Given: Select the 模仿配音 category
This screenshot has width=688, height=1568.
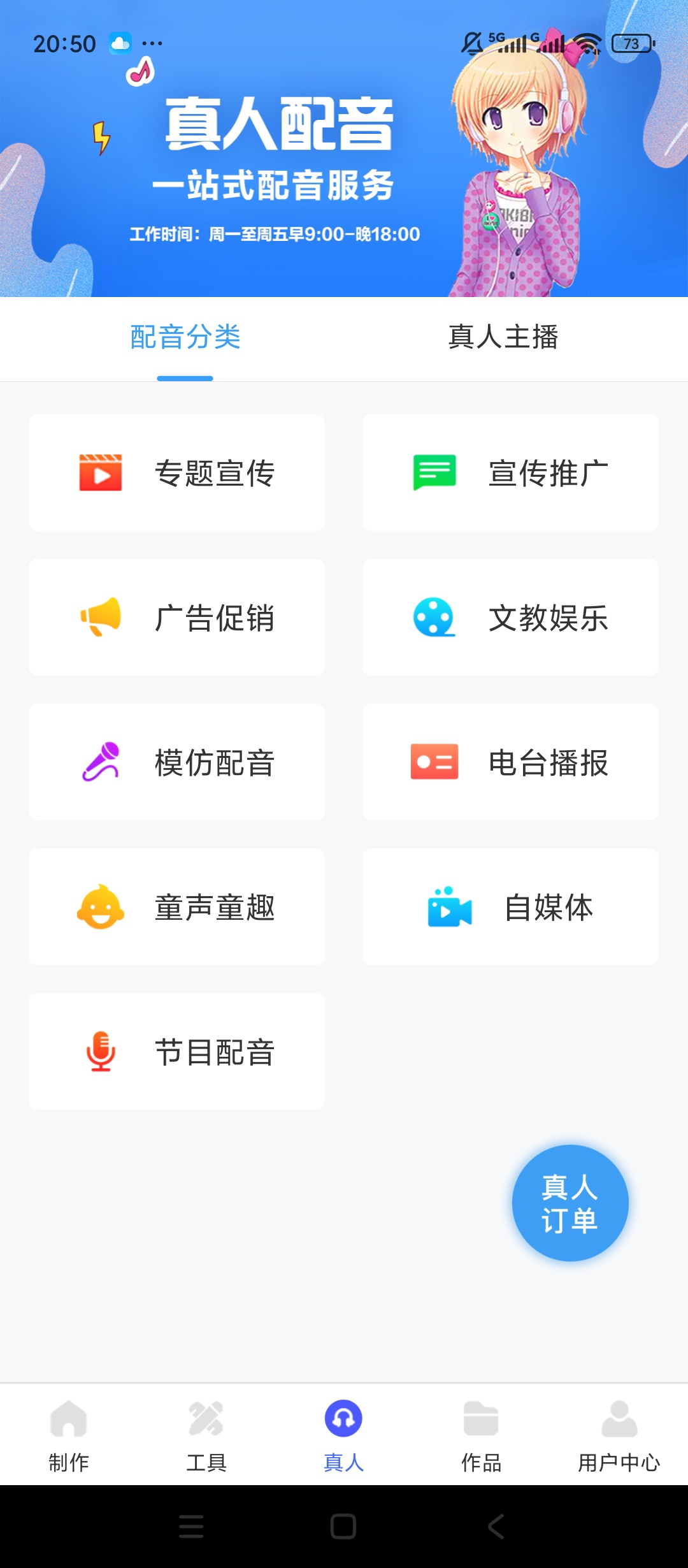Looking at the screenshot, I should click(176, 762).
